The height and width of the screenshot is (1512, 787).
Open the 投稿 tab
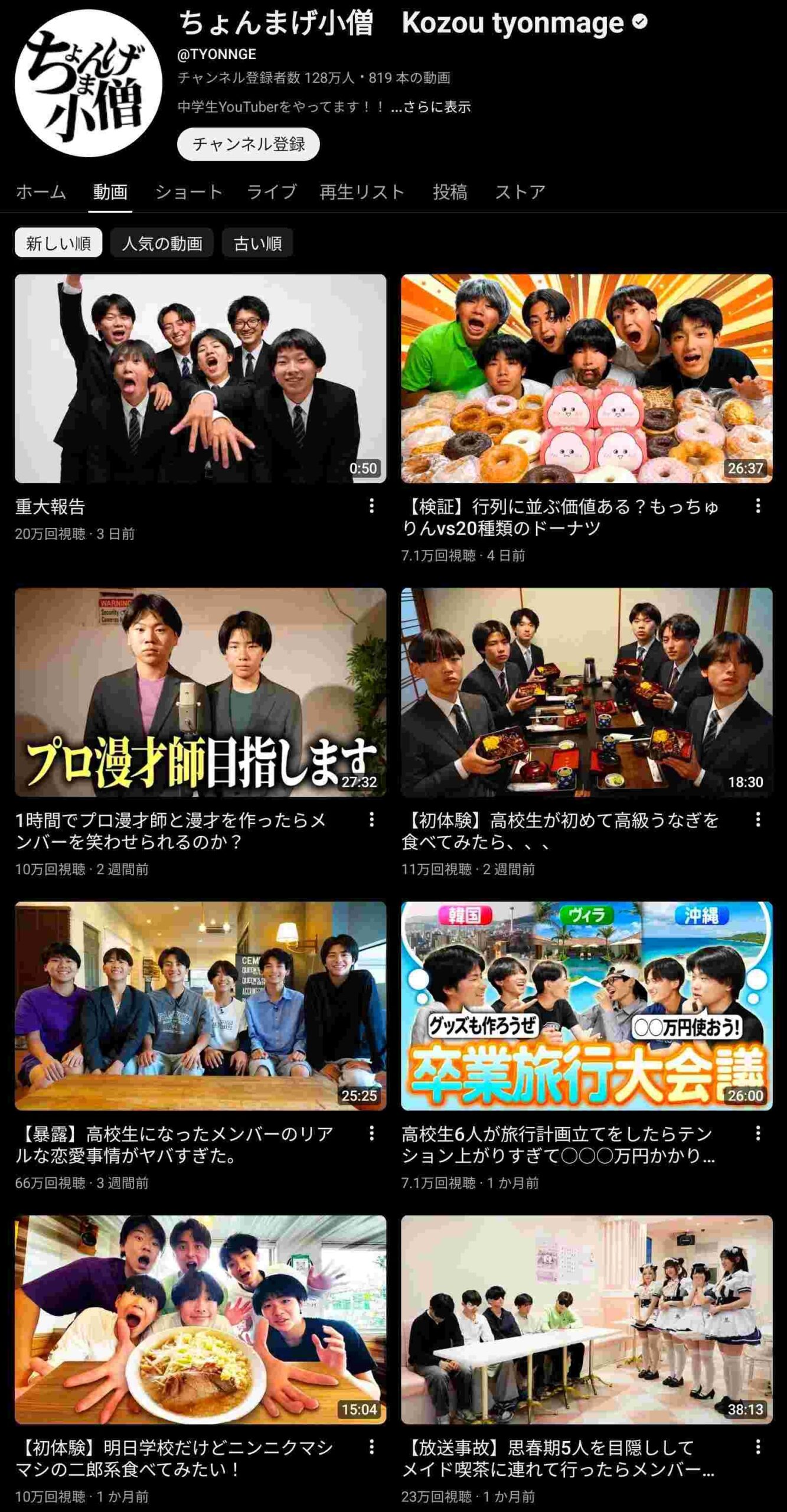450,192
